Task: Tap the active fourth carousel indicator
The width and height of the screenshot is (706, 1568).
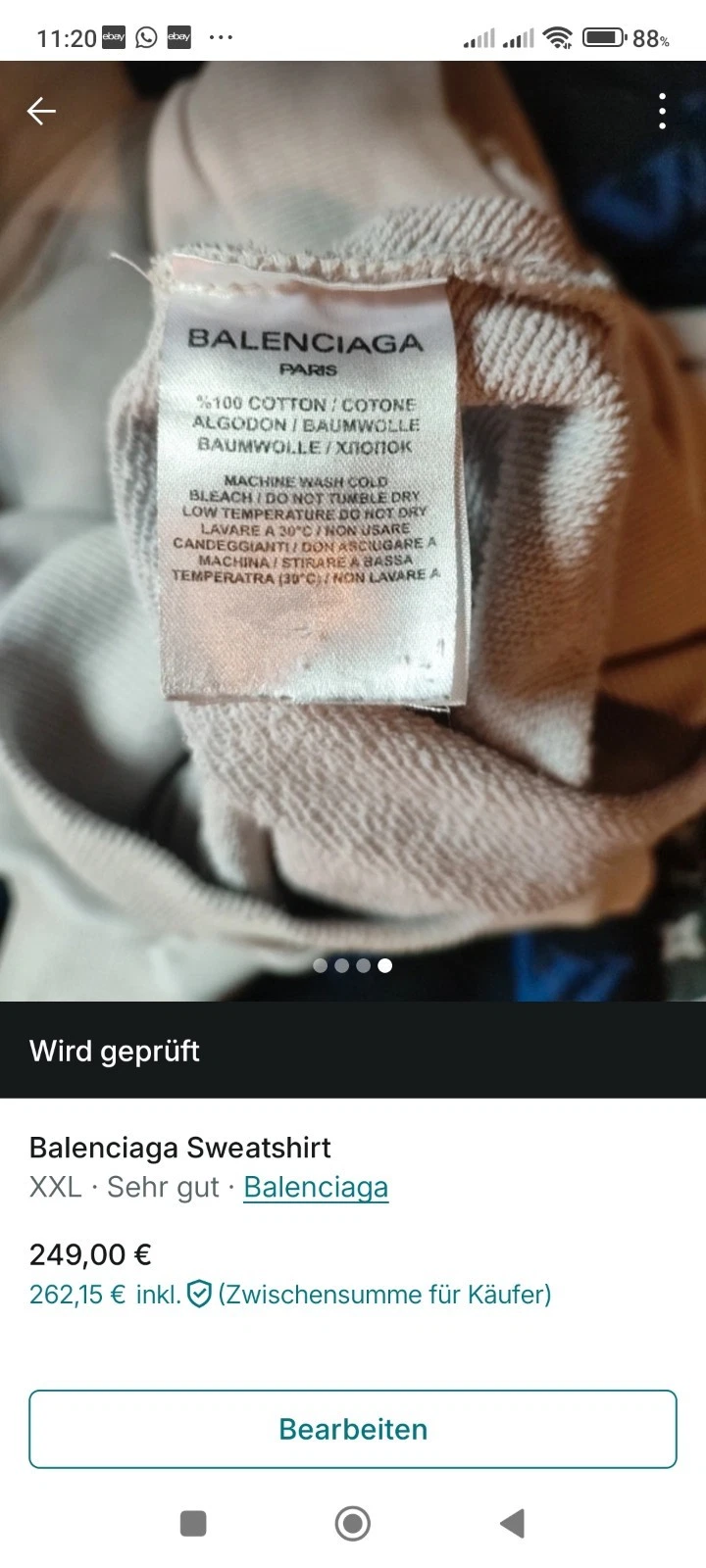Action: [384, 965]
